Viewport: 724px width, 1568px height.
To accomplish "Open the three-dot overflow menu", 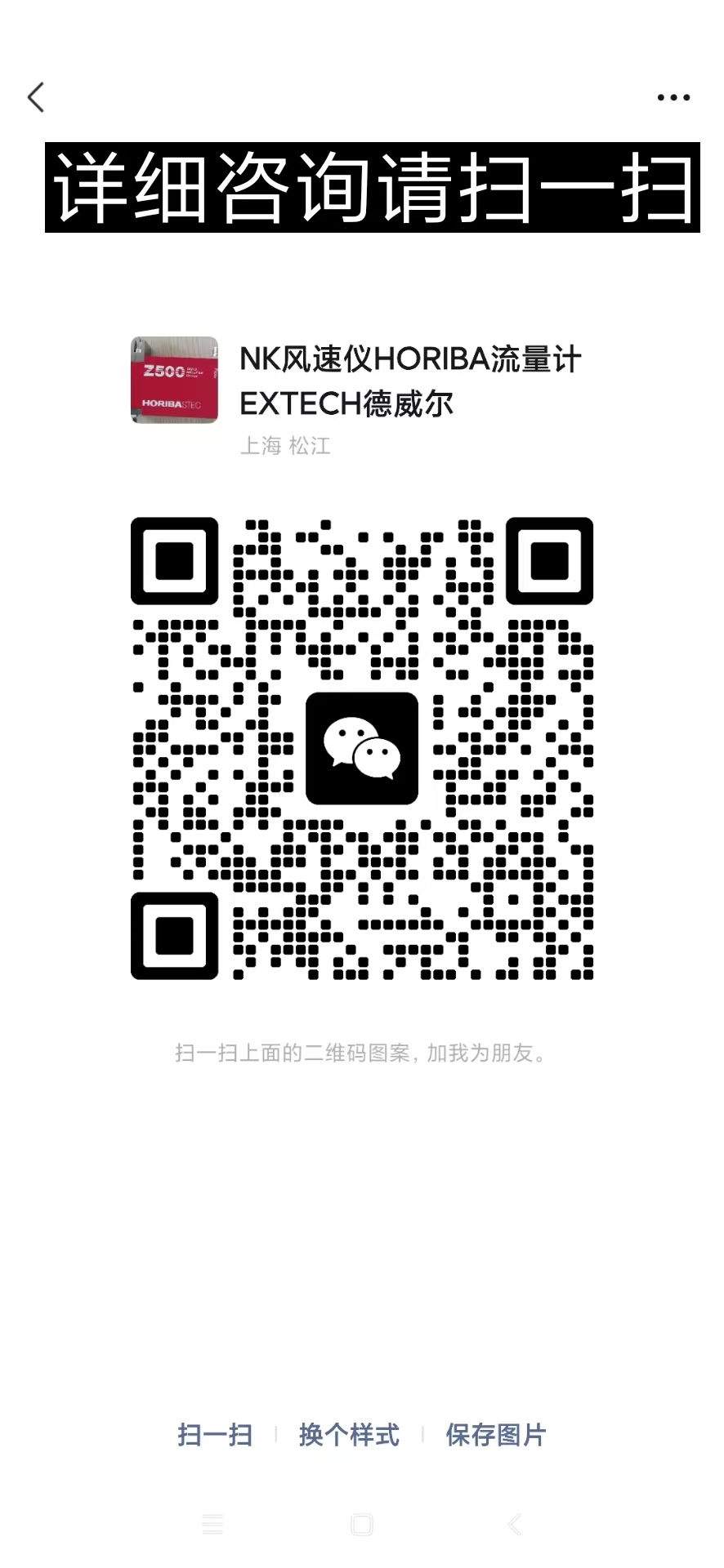I will 673,97.
